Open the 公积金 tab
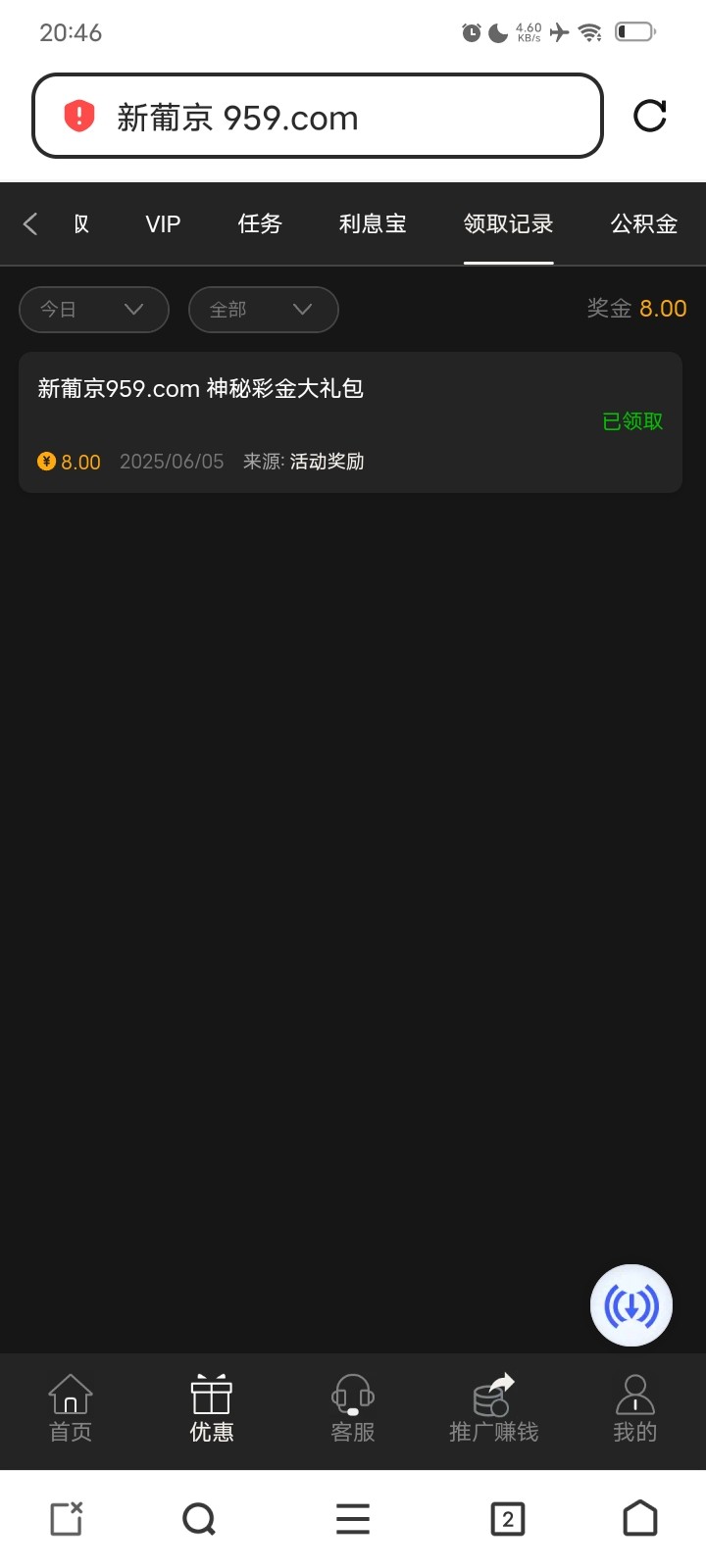This screenshot has width=706, height=1568. [643, 224]
